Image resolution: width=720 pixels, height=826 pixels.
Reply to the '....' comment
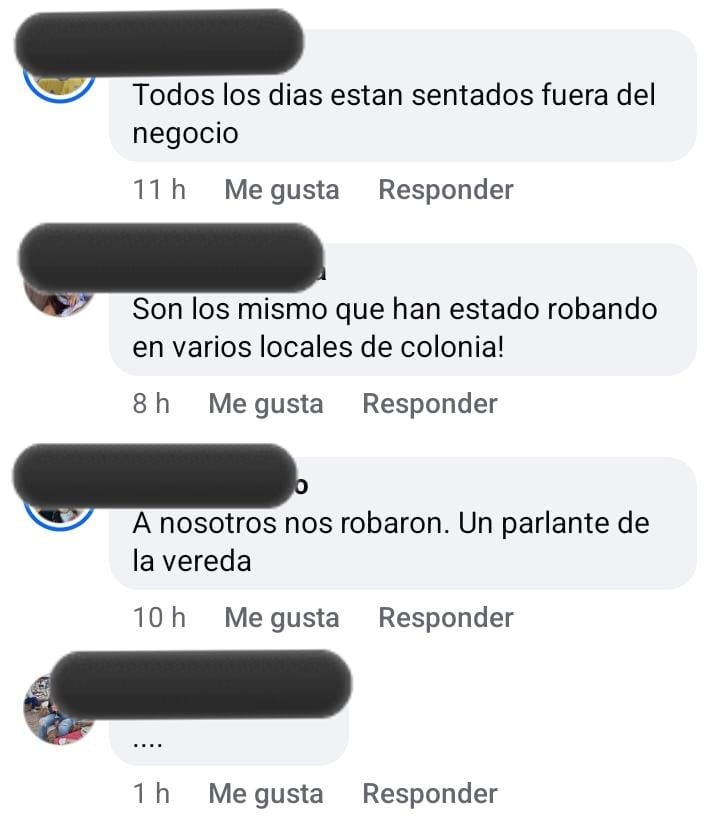[x=429, y=794]
